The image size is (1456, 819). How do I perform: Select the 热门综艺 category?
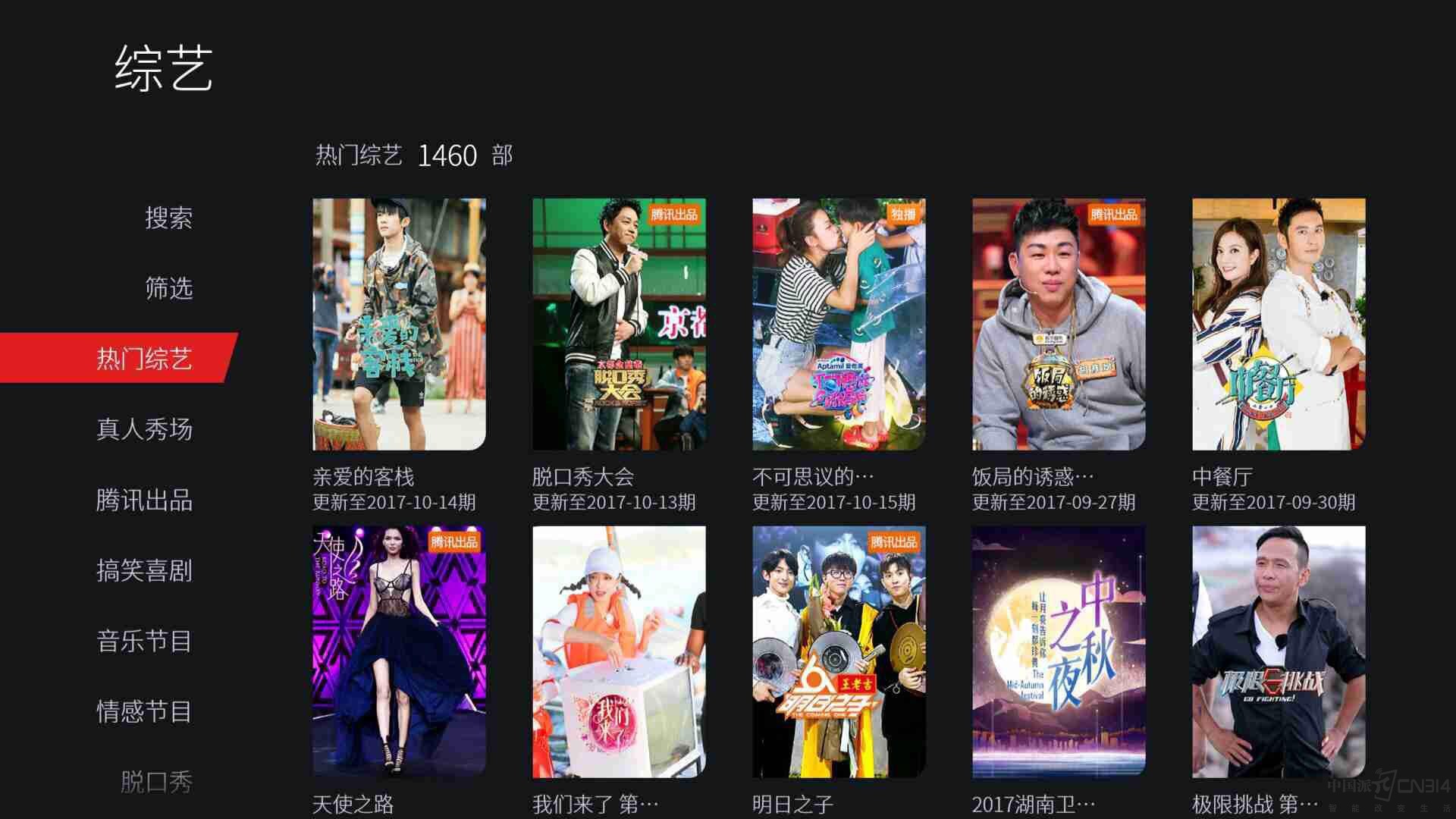click(x=144, y=358)
